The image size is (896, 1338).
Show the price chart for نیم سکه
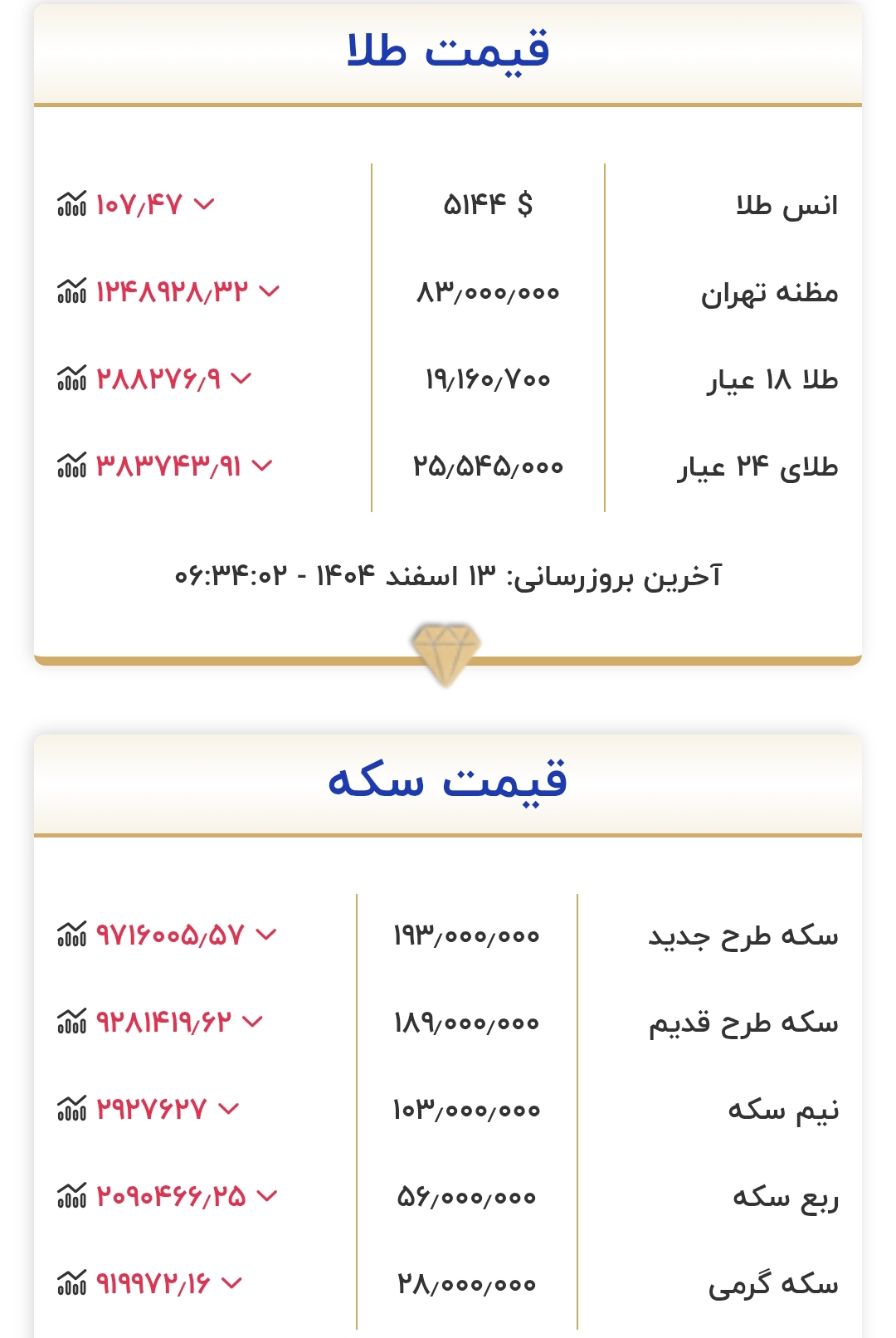pyautogui.click(x=71, y=1108)
